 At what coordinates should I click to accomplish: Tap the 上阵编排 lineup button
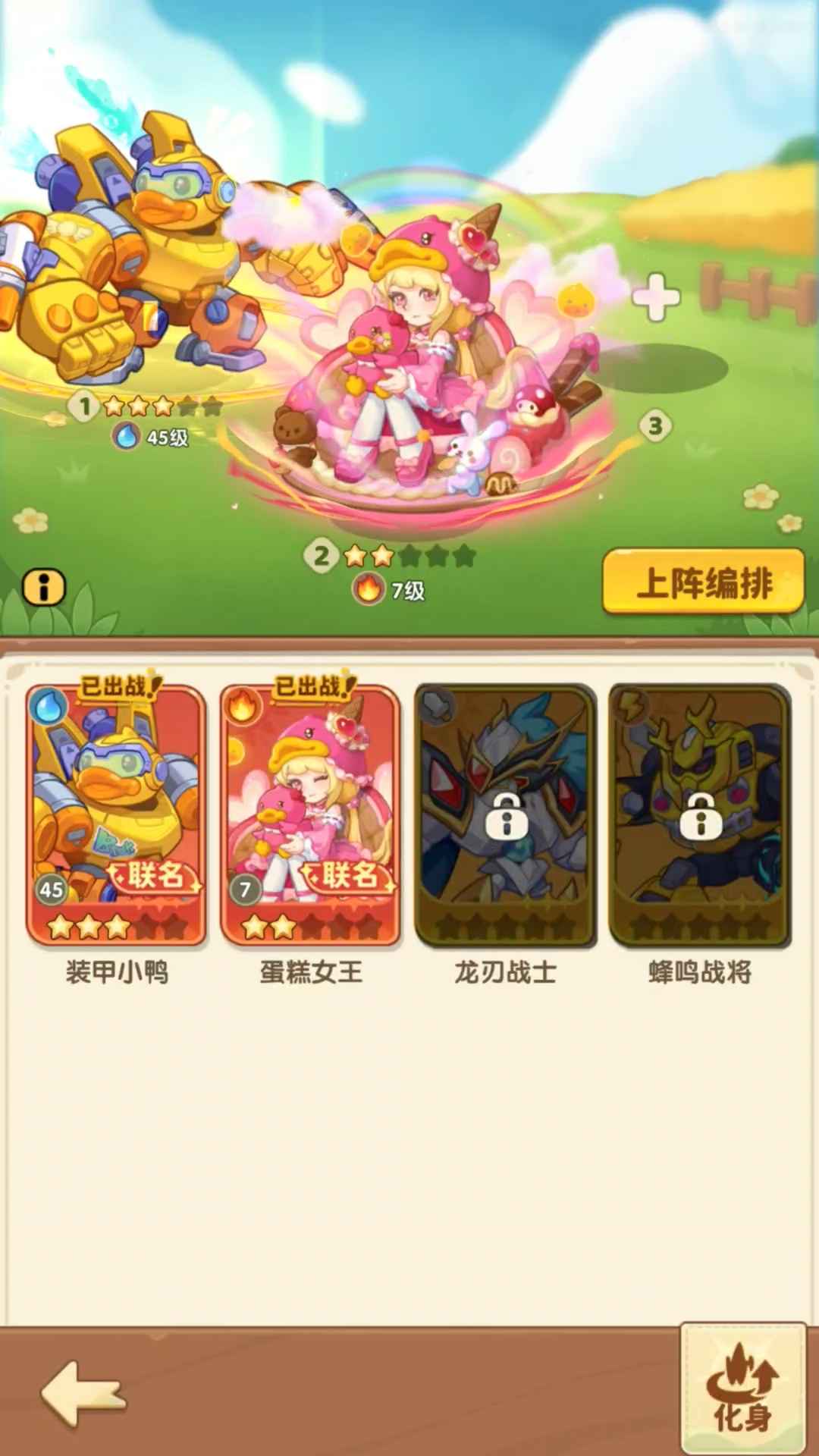point(703,582)
